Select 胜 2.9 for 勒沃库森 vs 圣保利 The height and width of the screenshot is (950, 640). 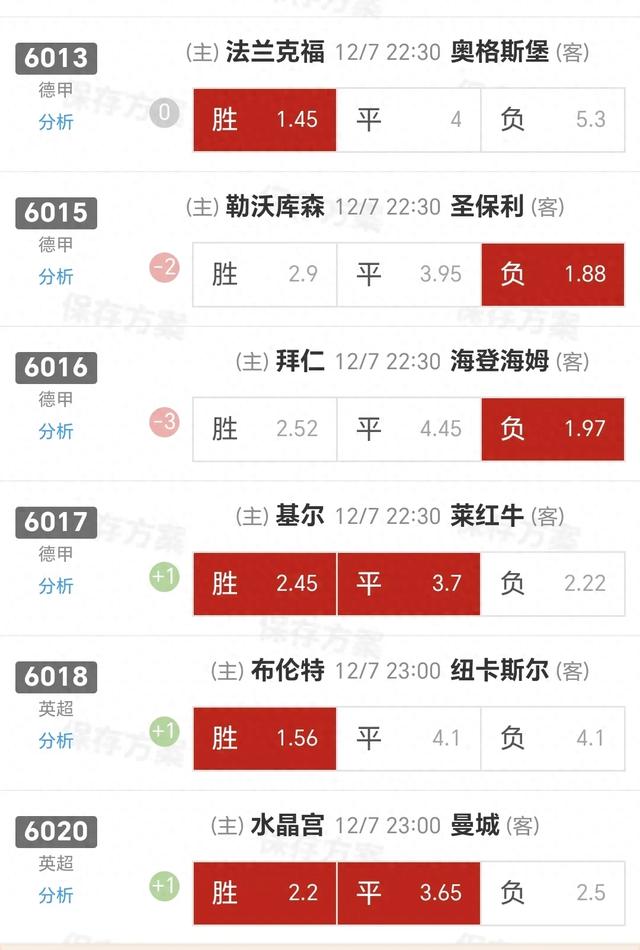tap(264, 273)
